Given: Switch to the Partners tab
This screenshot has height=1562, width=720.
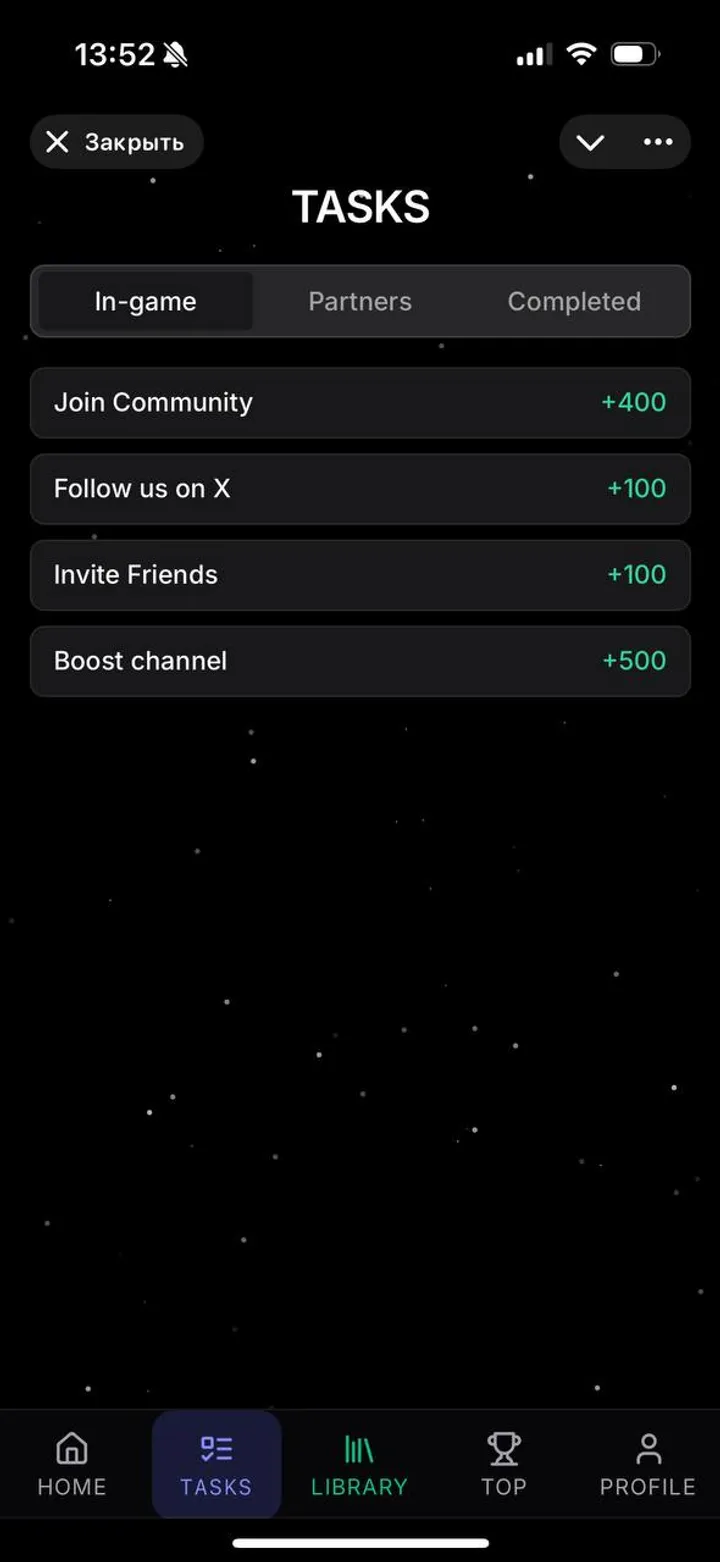Looking at the screenshot, I should 359,301.
